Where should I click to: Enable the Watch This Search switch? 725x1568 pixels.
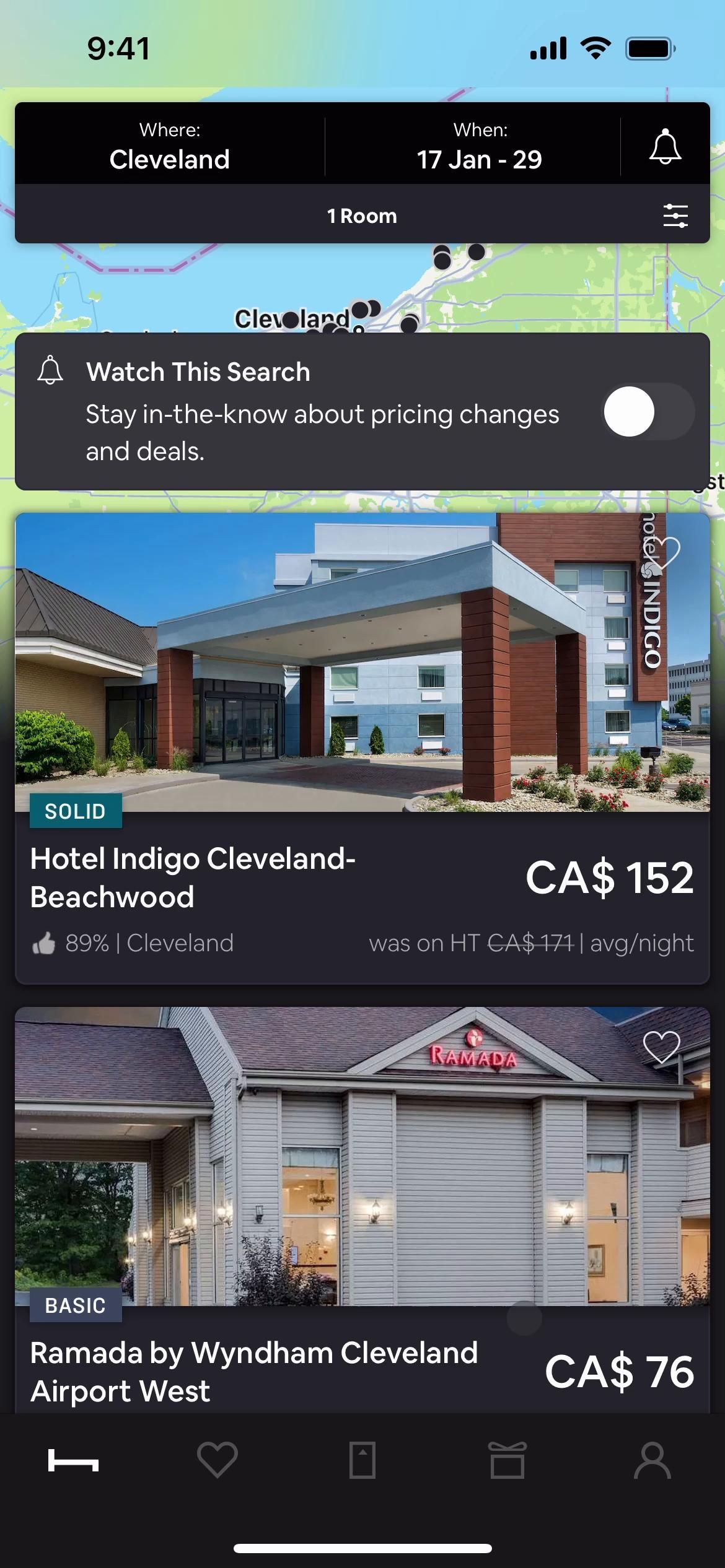(x=648, y=412)
